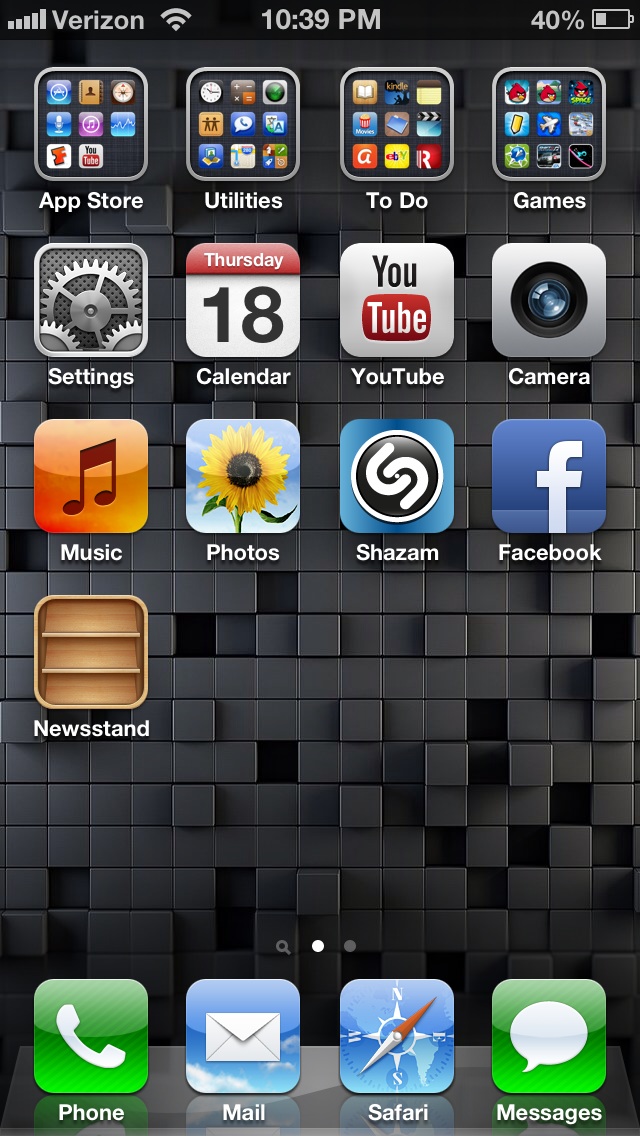Open the Facebook app
Viewport: 640px width, 1136px height.
(549, 476)
